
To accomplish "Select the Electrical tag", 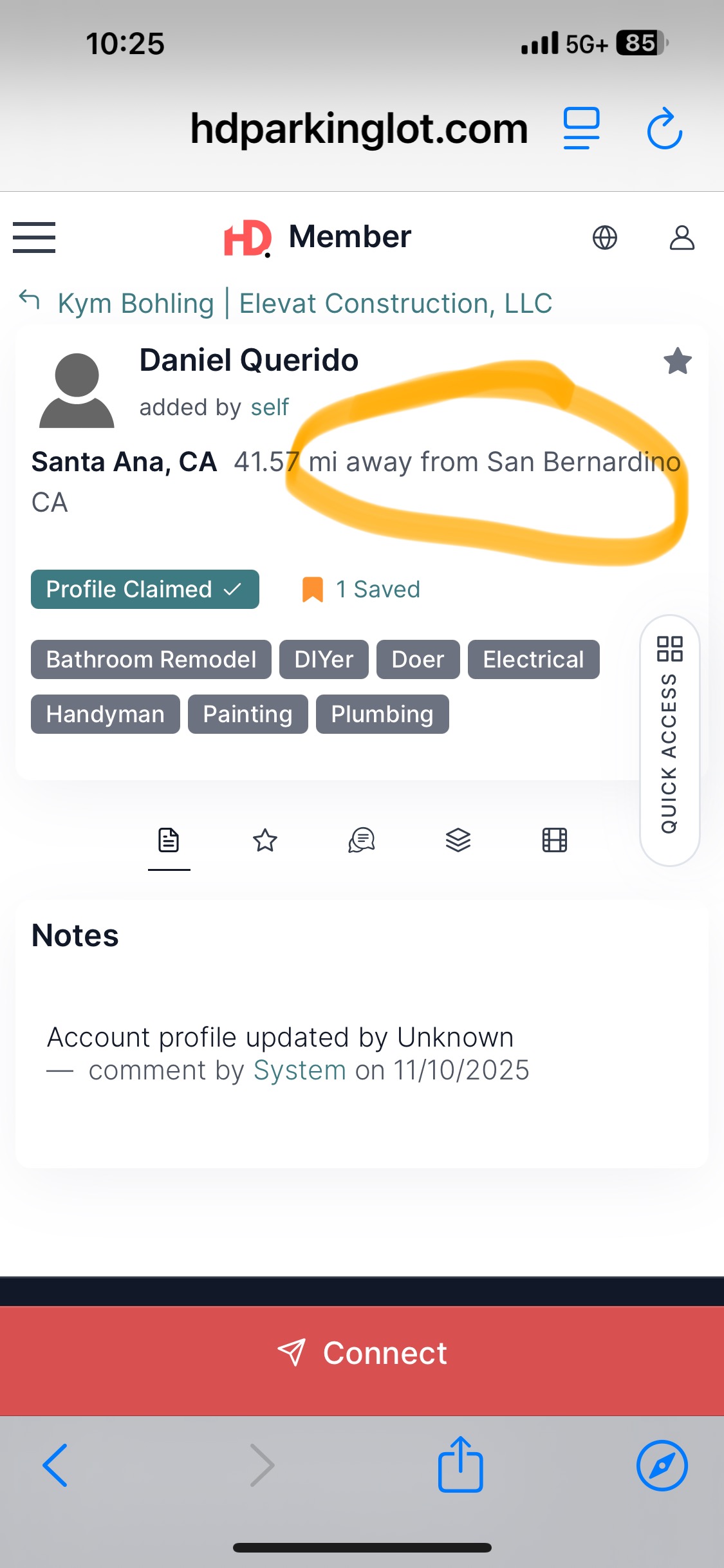I will point(534,660).
